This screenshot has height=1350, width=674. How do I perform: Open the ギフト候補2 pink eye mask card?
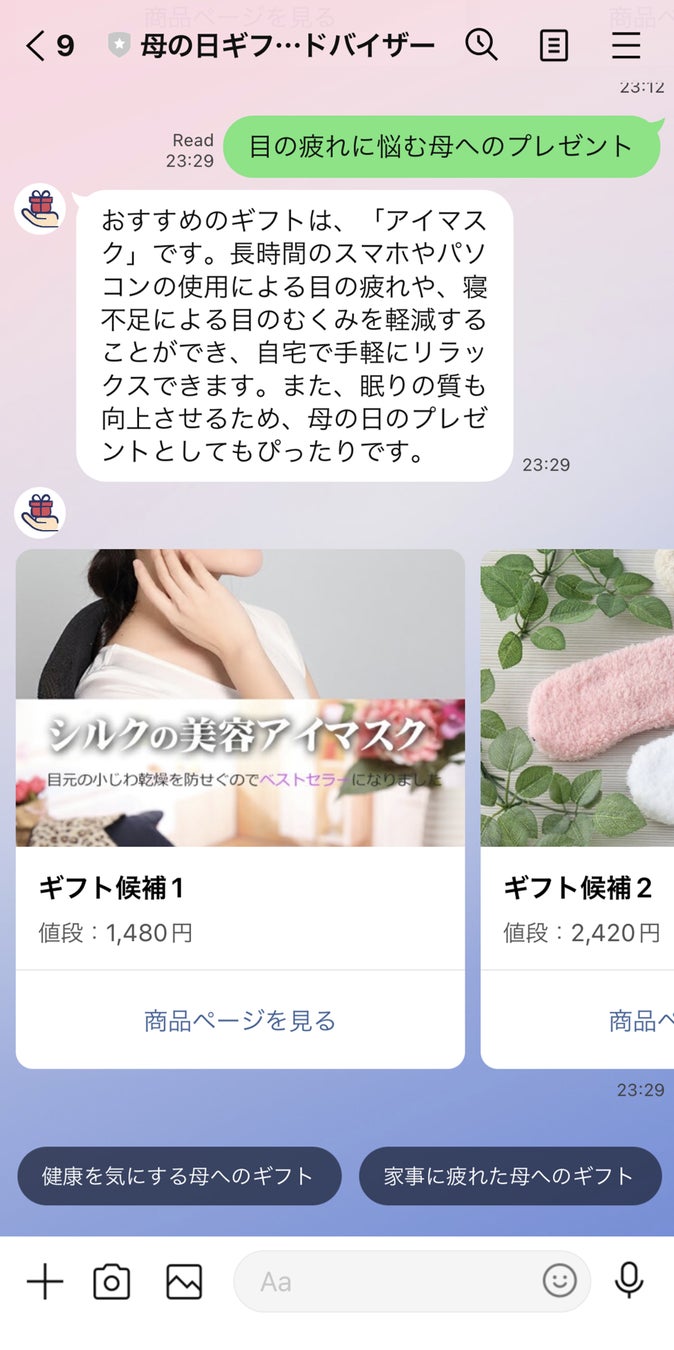pos(577,698)
